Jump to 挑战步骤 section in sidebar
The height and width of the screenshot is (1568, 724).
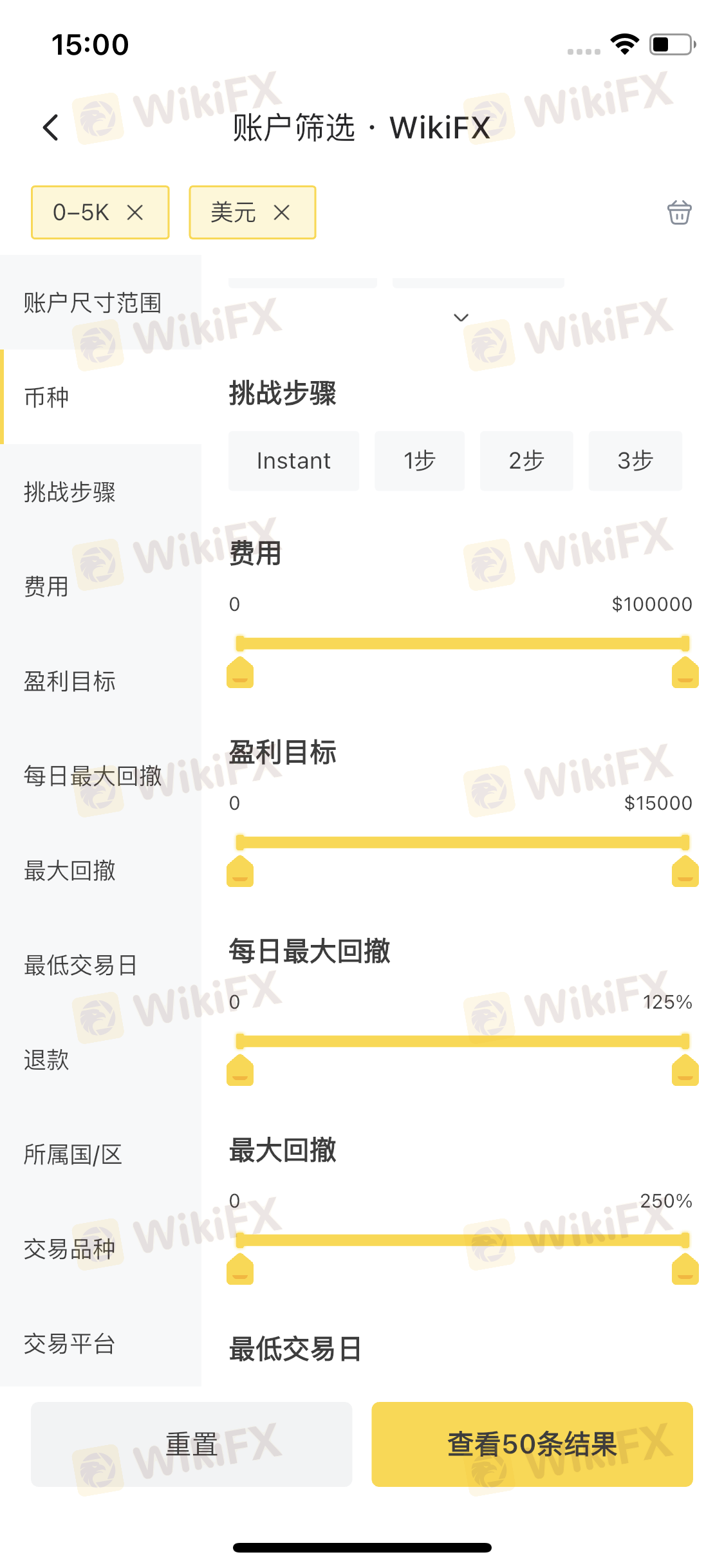click(70, 492)
